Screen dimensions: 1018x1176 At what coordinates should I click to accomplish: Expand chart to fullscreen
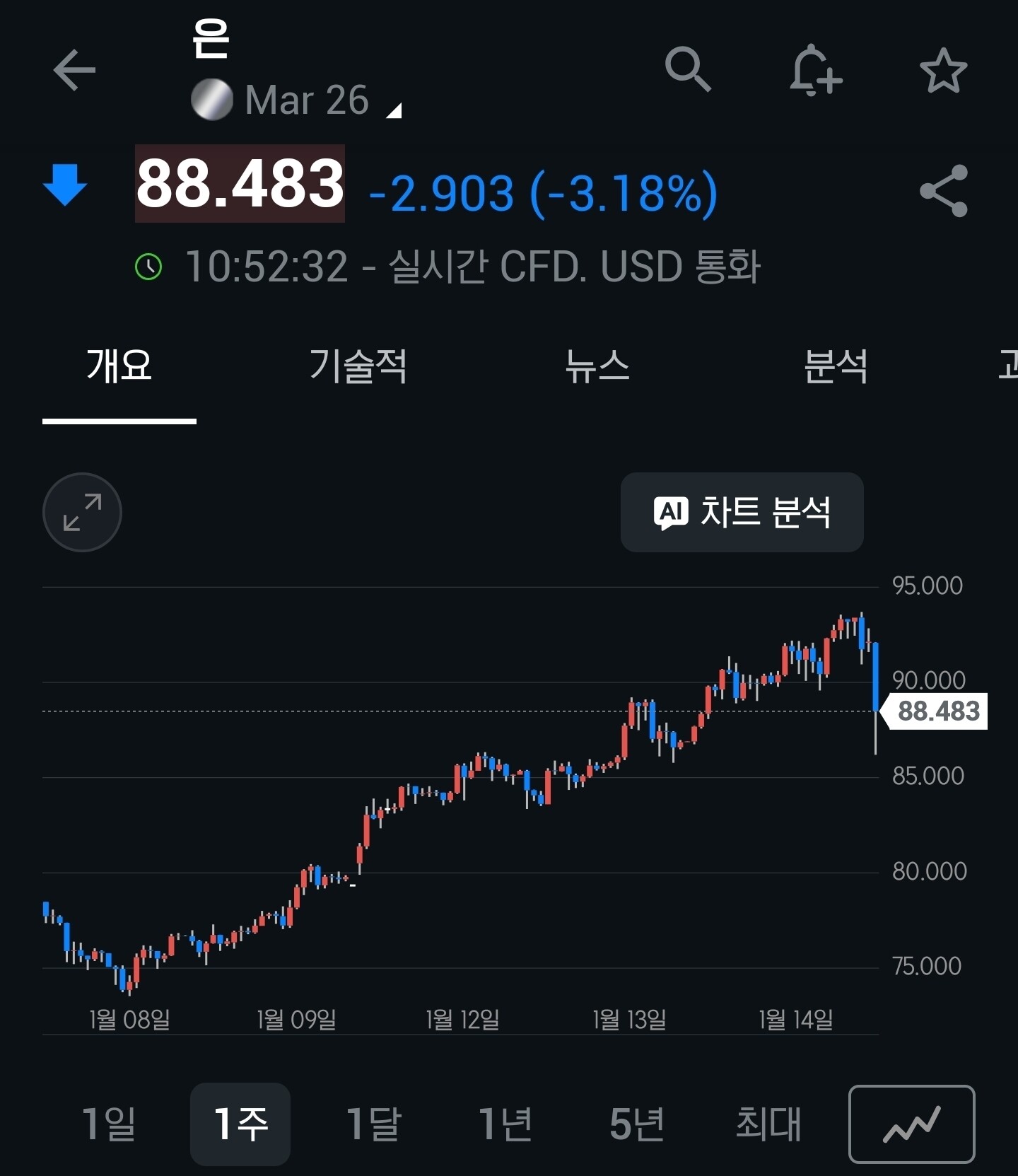[82, 512]
